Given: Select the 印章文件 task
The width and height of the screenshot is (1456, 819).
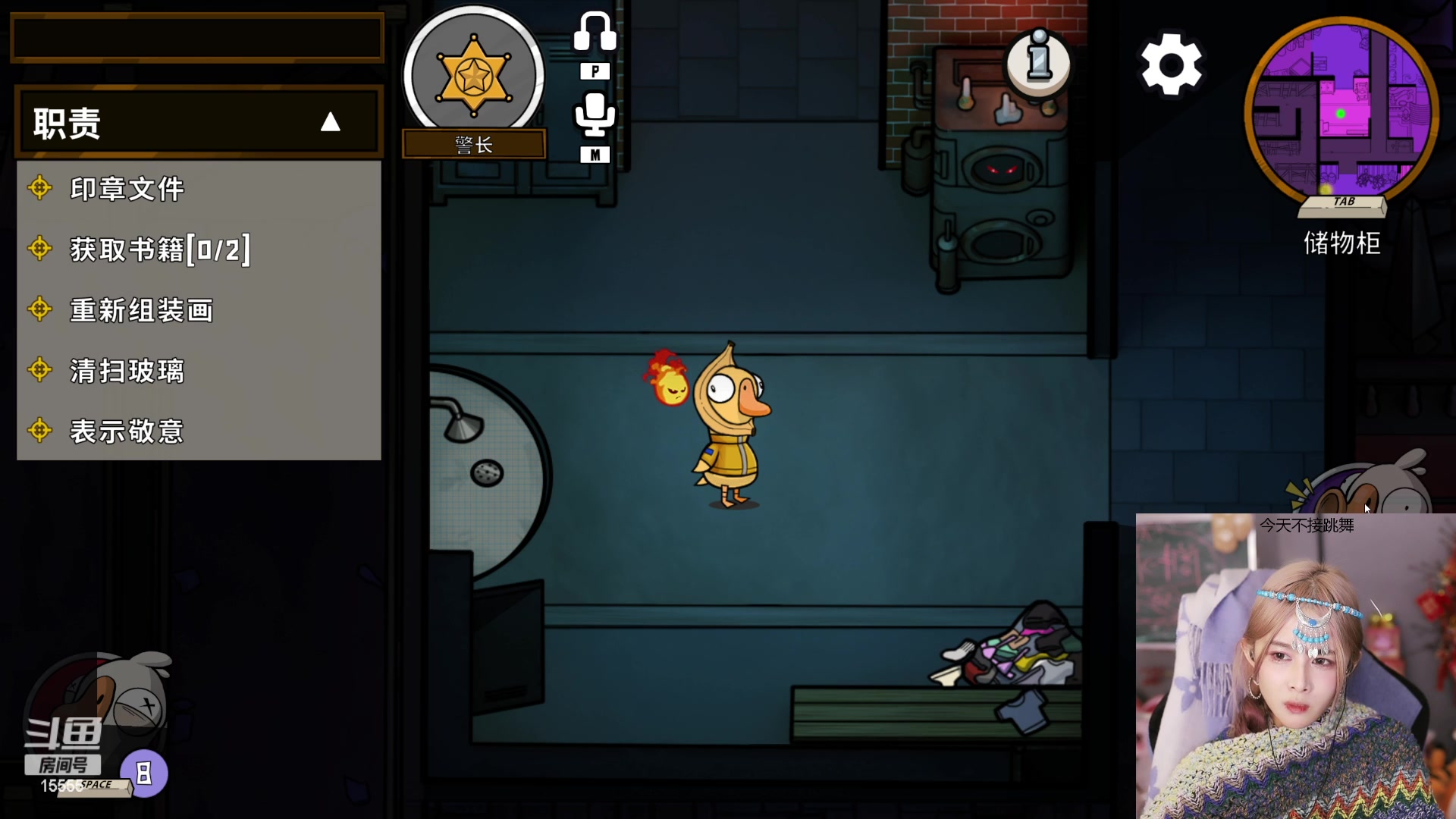Looking at the screenshot, I should [127, 189].
